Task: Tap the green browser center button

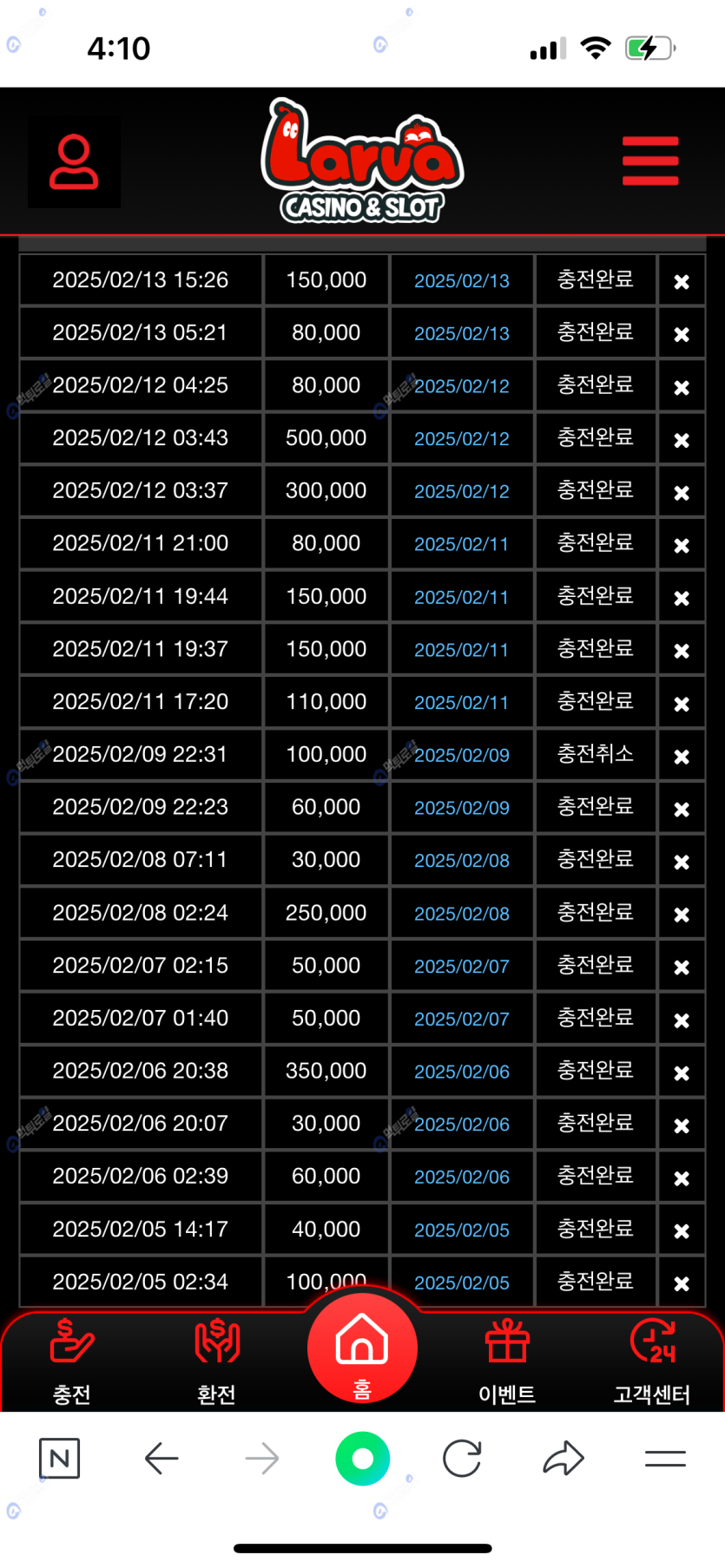Action: [362, 1459]
